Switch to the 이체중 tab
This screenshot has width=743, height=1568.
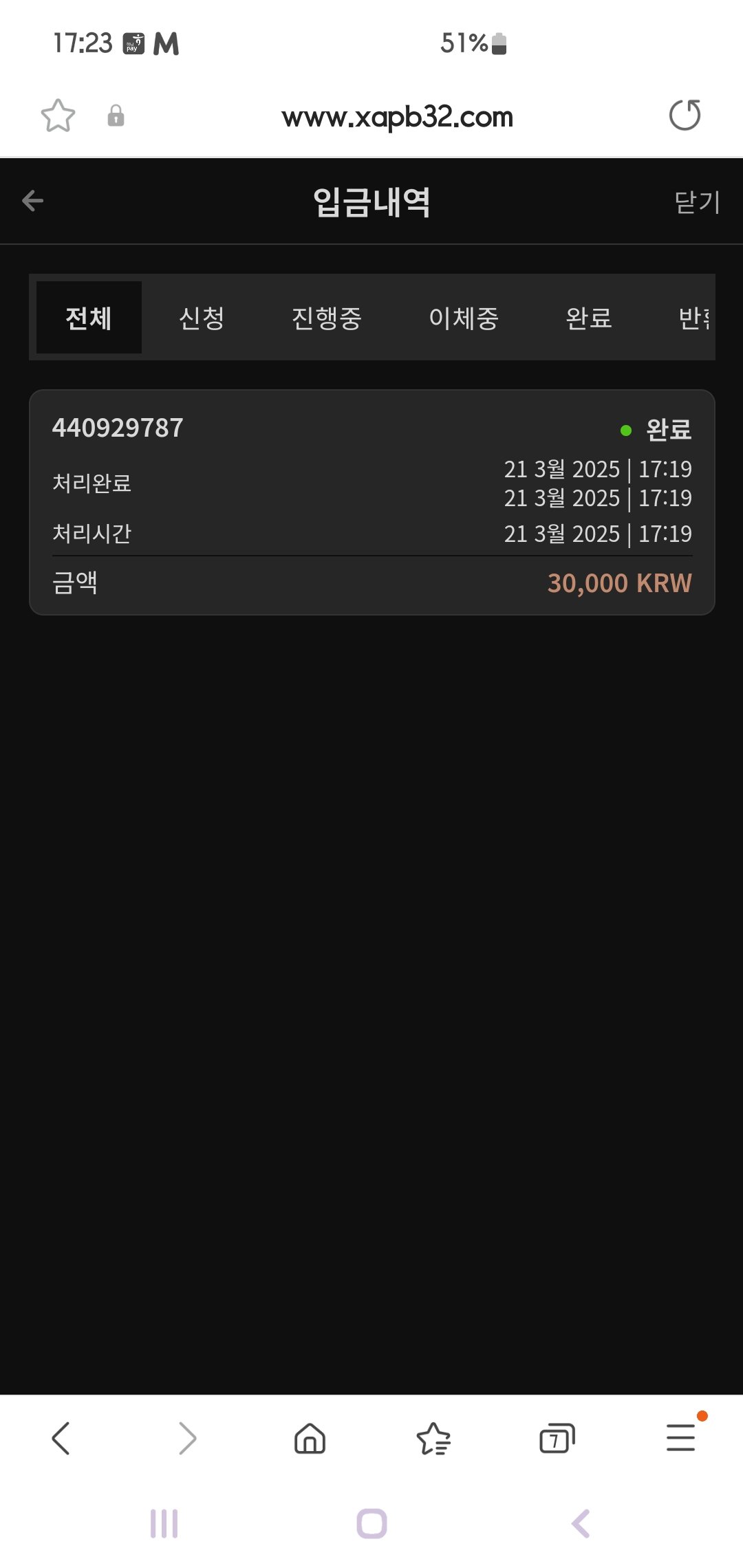click(464, 318)
